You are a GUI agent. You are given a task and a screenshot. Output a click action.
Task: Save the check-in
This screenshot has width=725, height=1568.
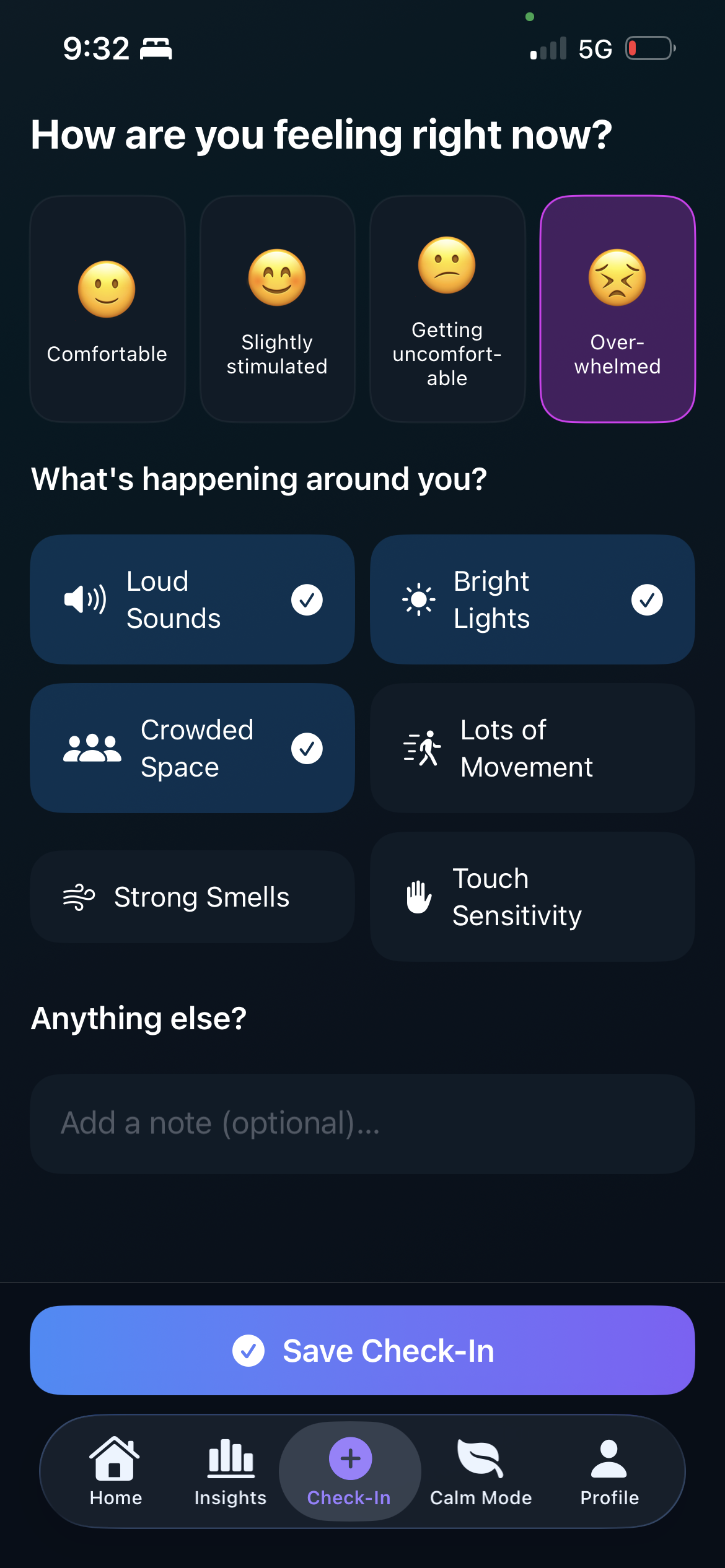[x=362, y=1350]
